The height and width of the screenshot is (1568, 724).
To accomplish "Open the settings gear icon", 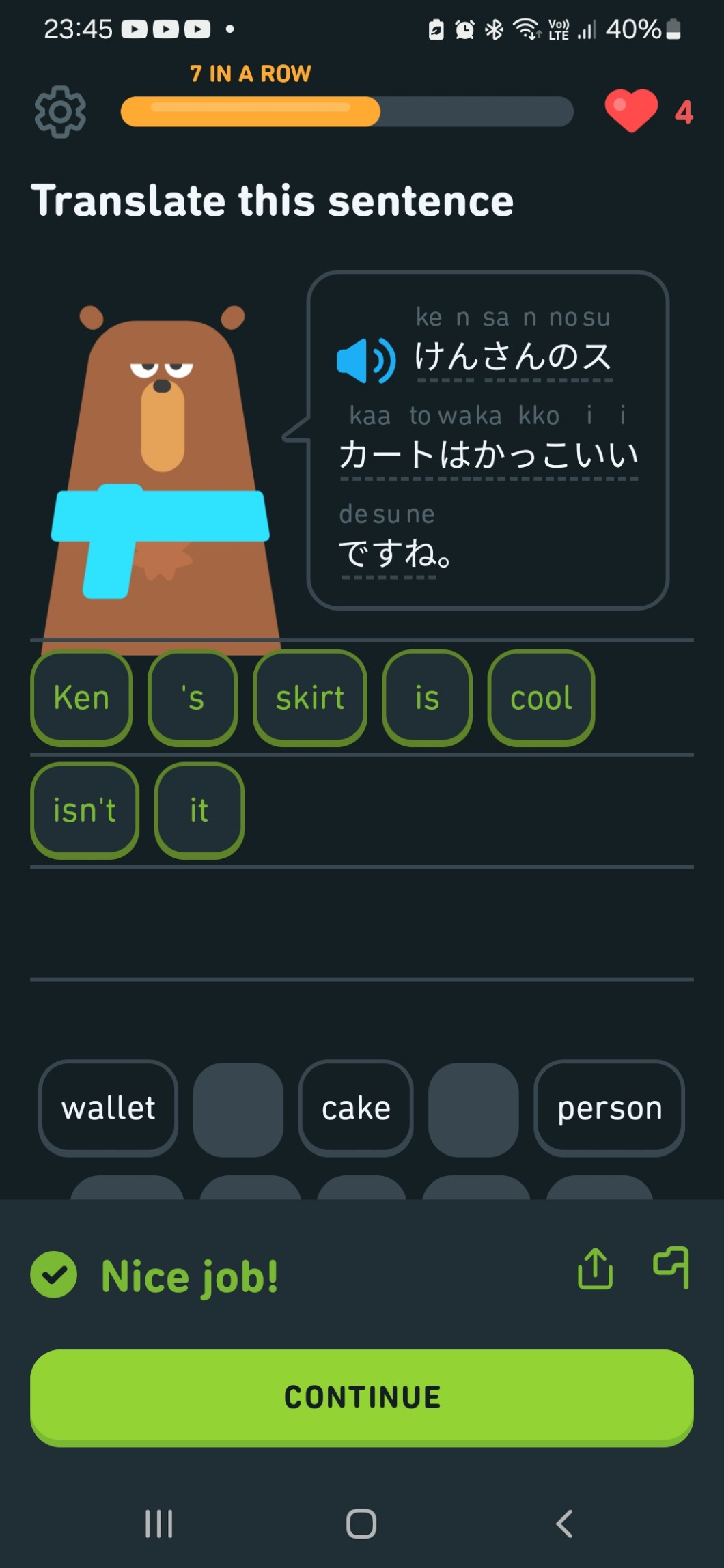I will click(60, 111).
